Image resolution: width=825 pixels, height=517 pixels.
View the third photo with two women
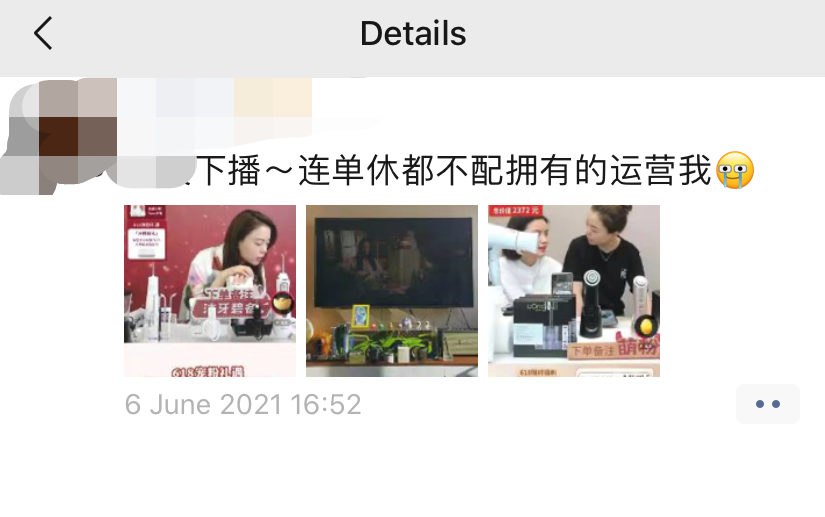[x=574, y=290]
